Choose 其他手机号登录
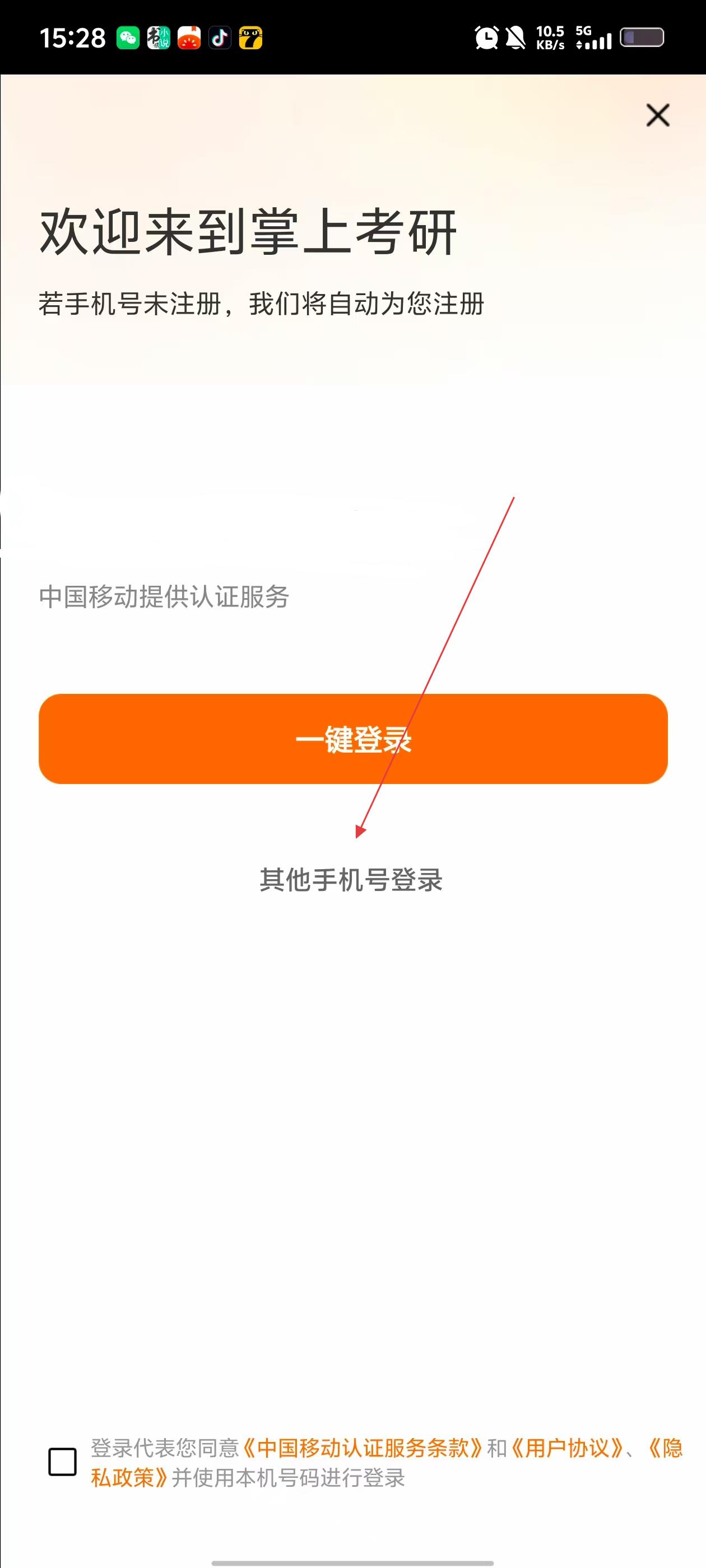 click(x=351, y=880)
